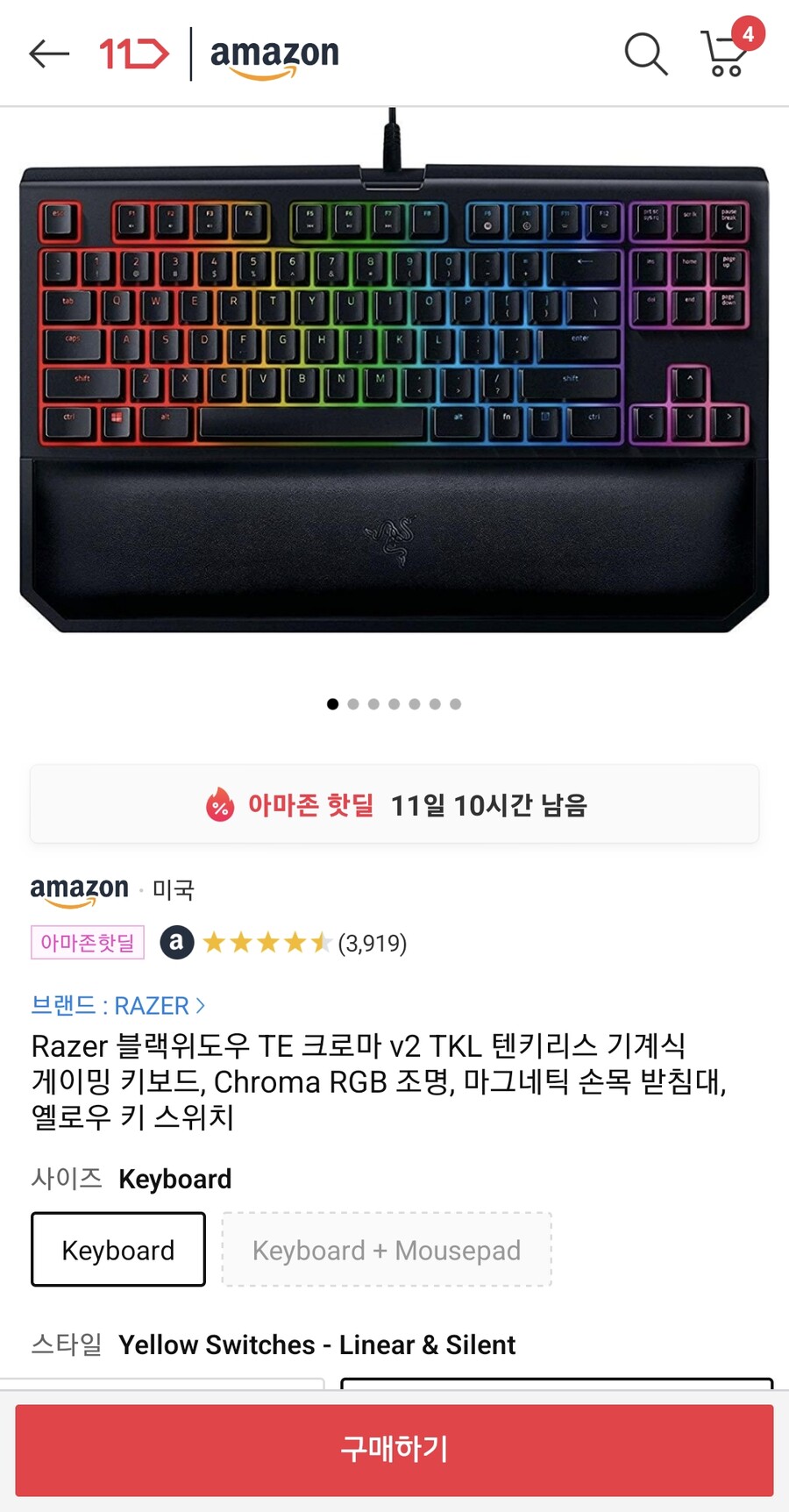Open the shopping cart icon
789x1512 pixels.
pos(724,54)
